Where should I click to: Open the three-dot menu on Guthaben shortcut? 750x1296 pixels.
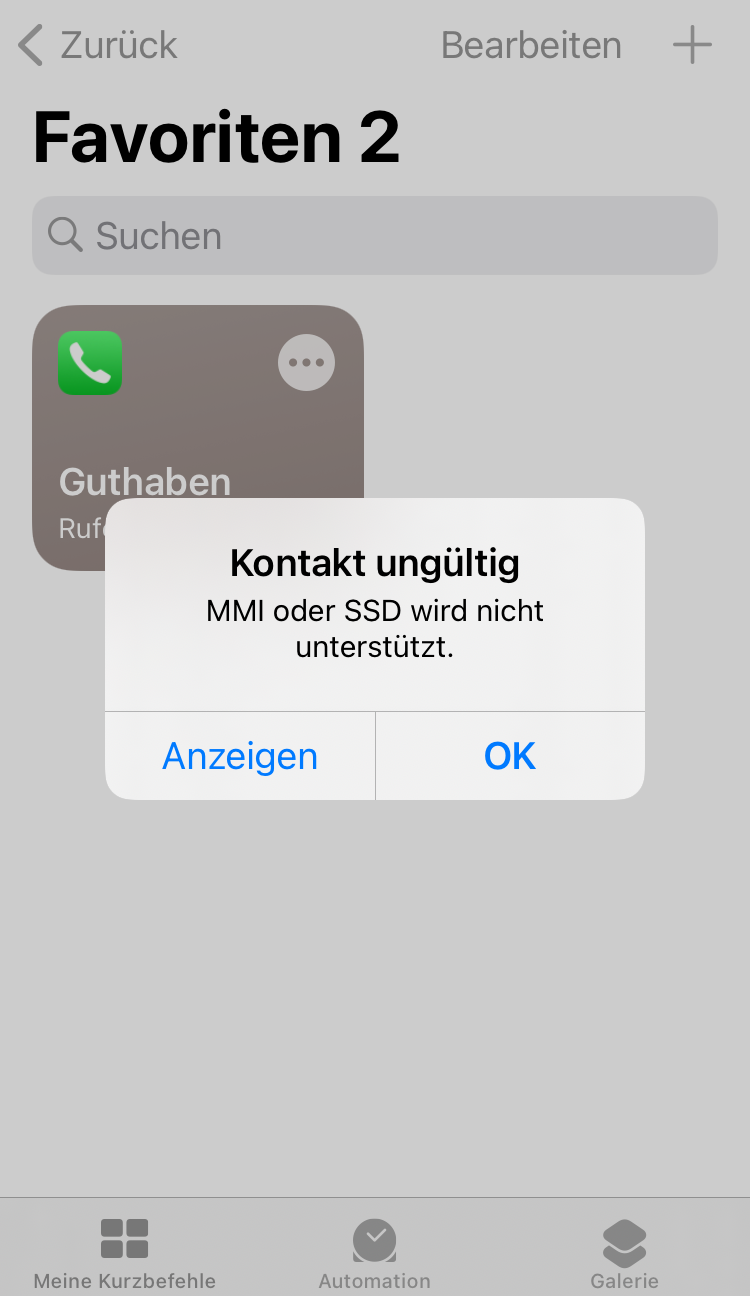click(x=306, y=362)
